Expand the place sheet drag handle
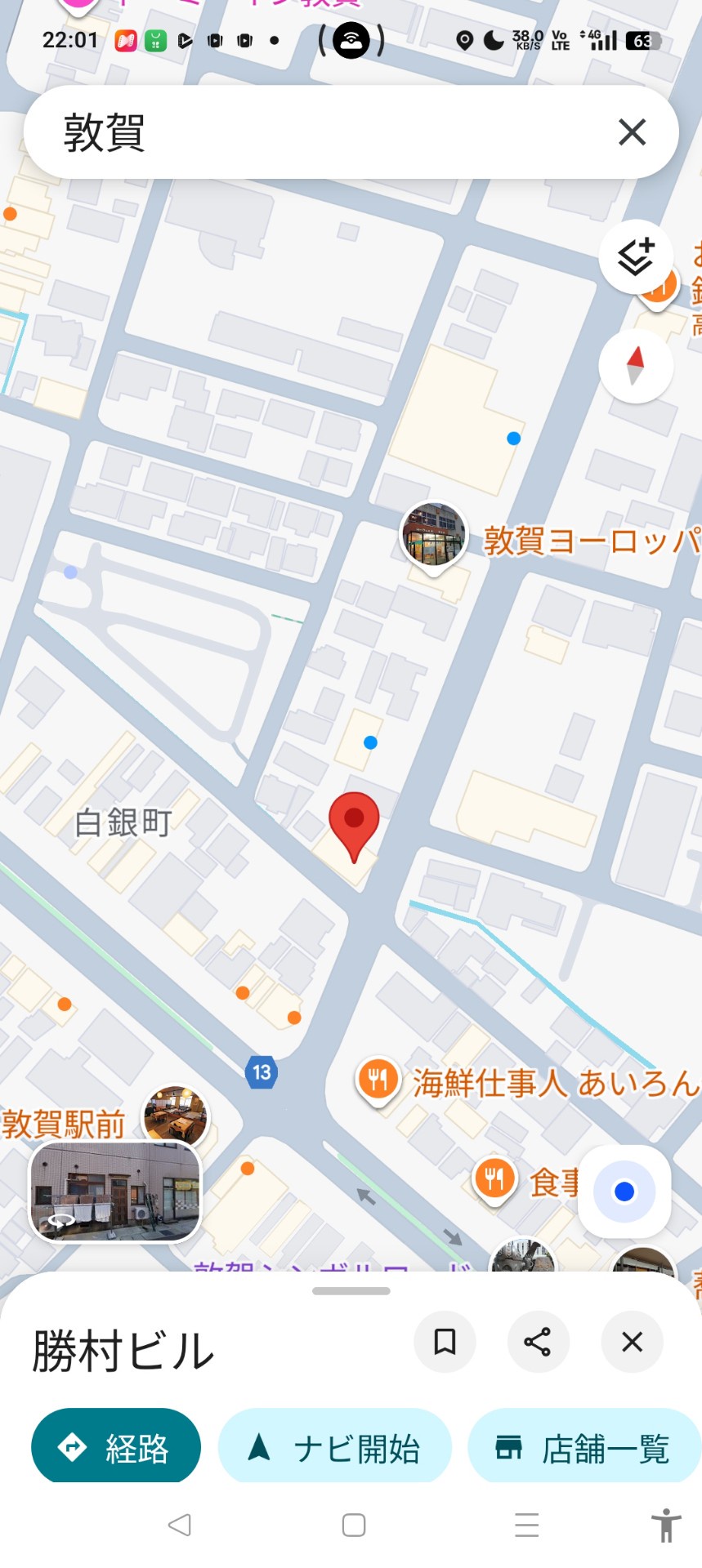 pyautogui.click(x=351, y=1291)
